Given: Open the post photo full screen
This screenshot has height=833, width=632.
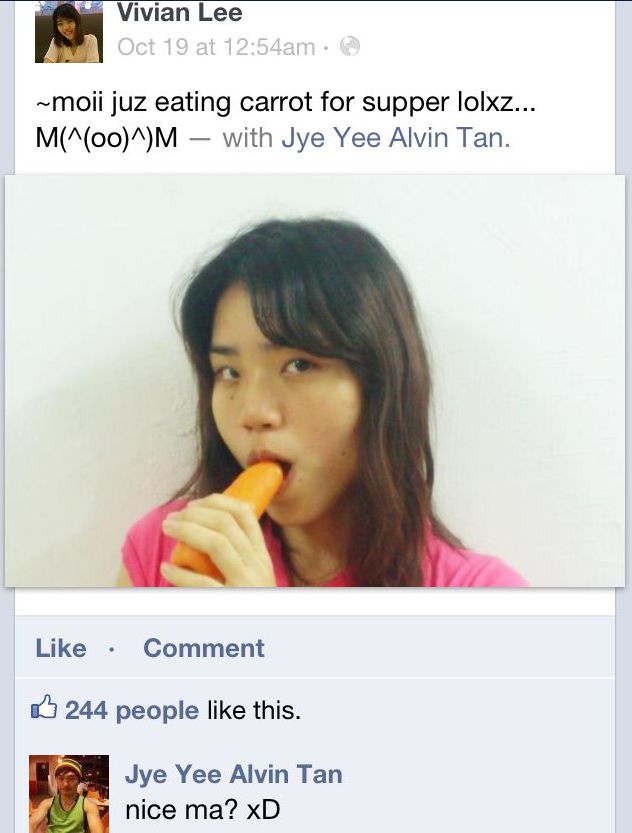Looking at the screenshot, I should pos(315,380).
